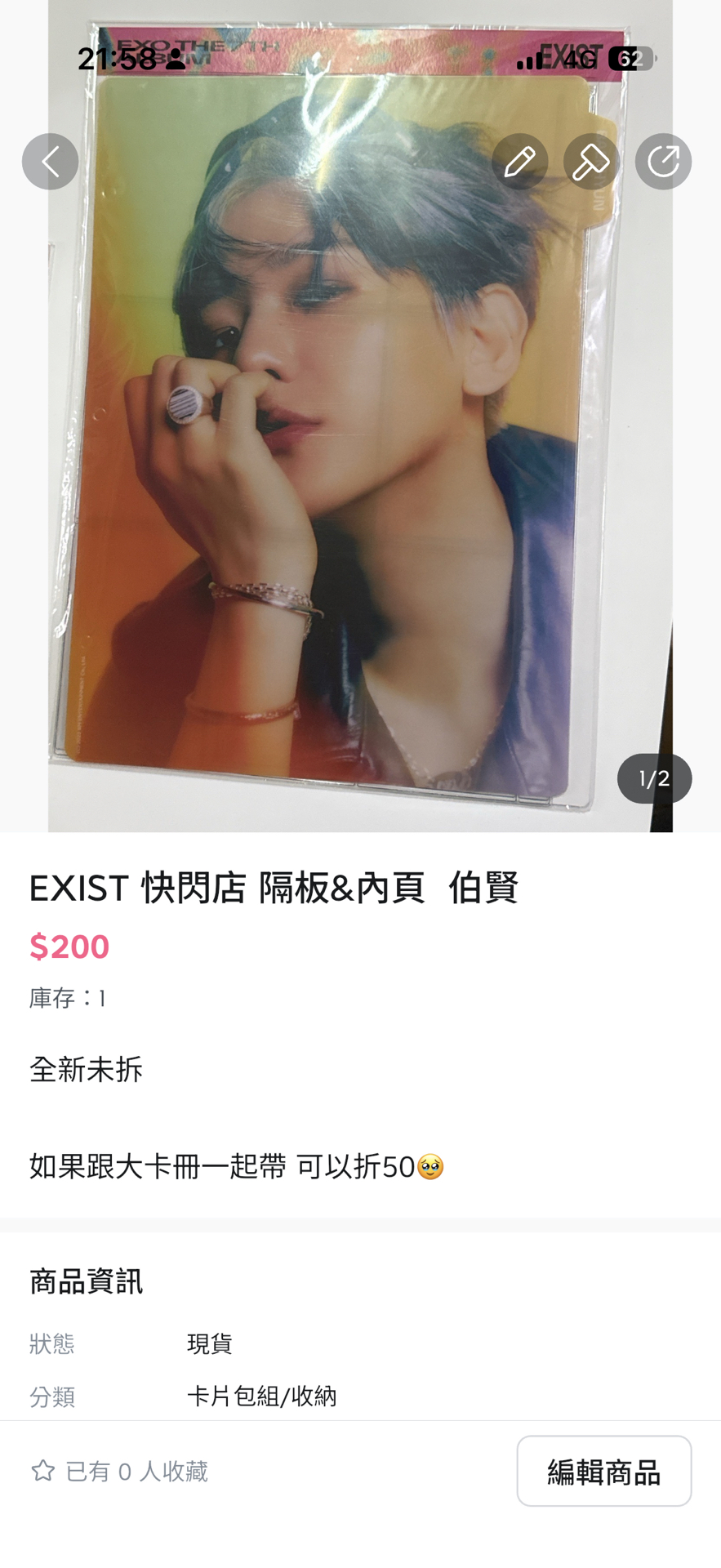Open the share icon

point(663,161)
